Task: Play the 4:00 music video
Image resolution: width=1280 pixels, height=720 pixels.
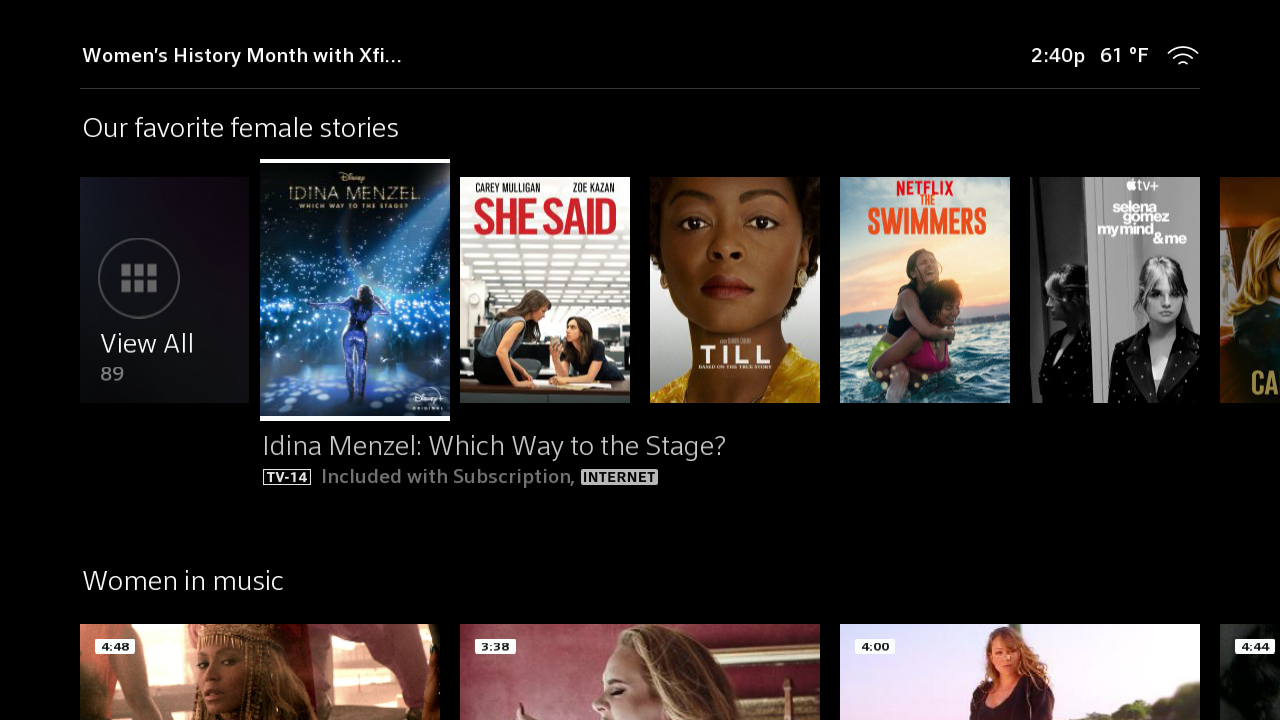Action: [x=1020, y=672]
